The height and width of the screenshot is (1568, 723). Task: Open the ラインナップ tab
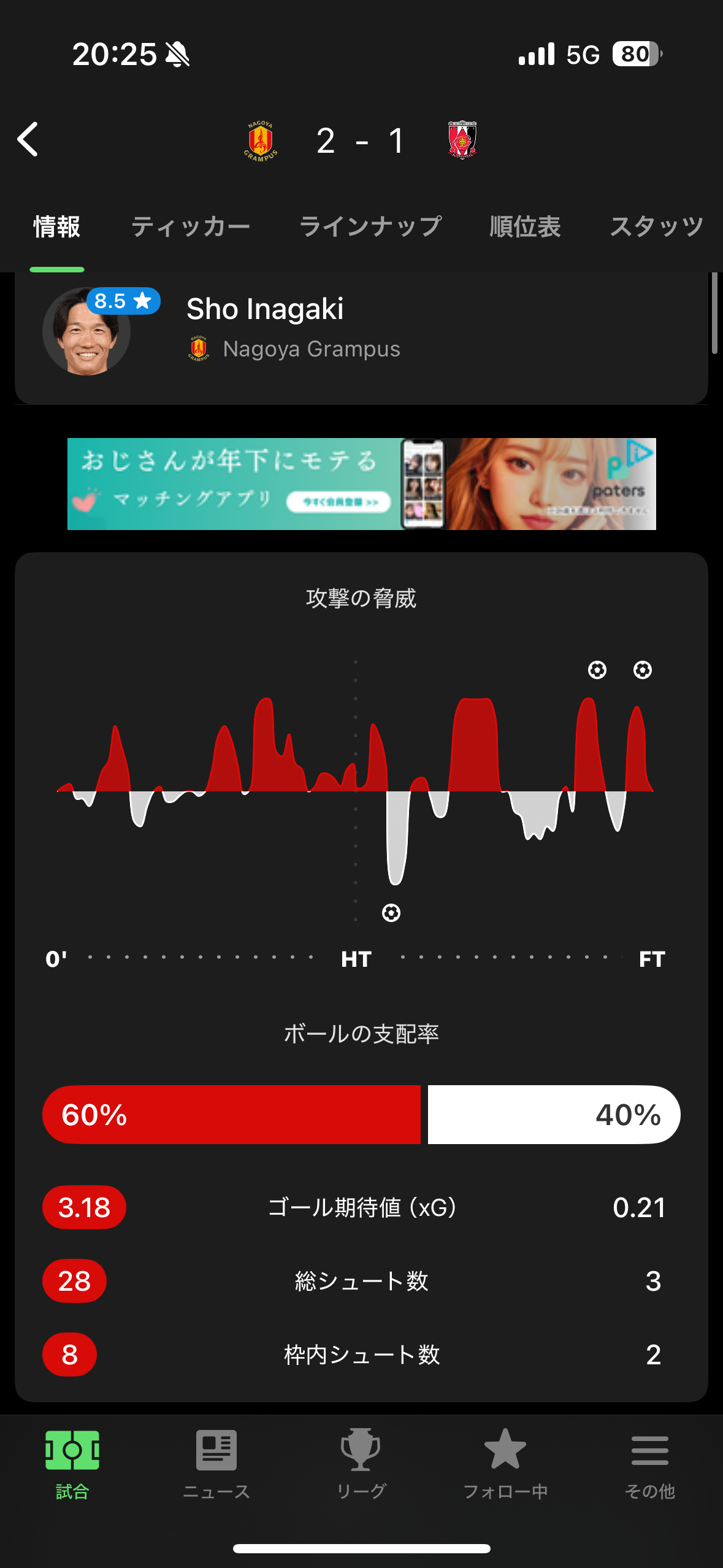click(370, 227)
